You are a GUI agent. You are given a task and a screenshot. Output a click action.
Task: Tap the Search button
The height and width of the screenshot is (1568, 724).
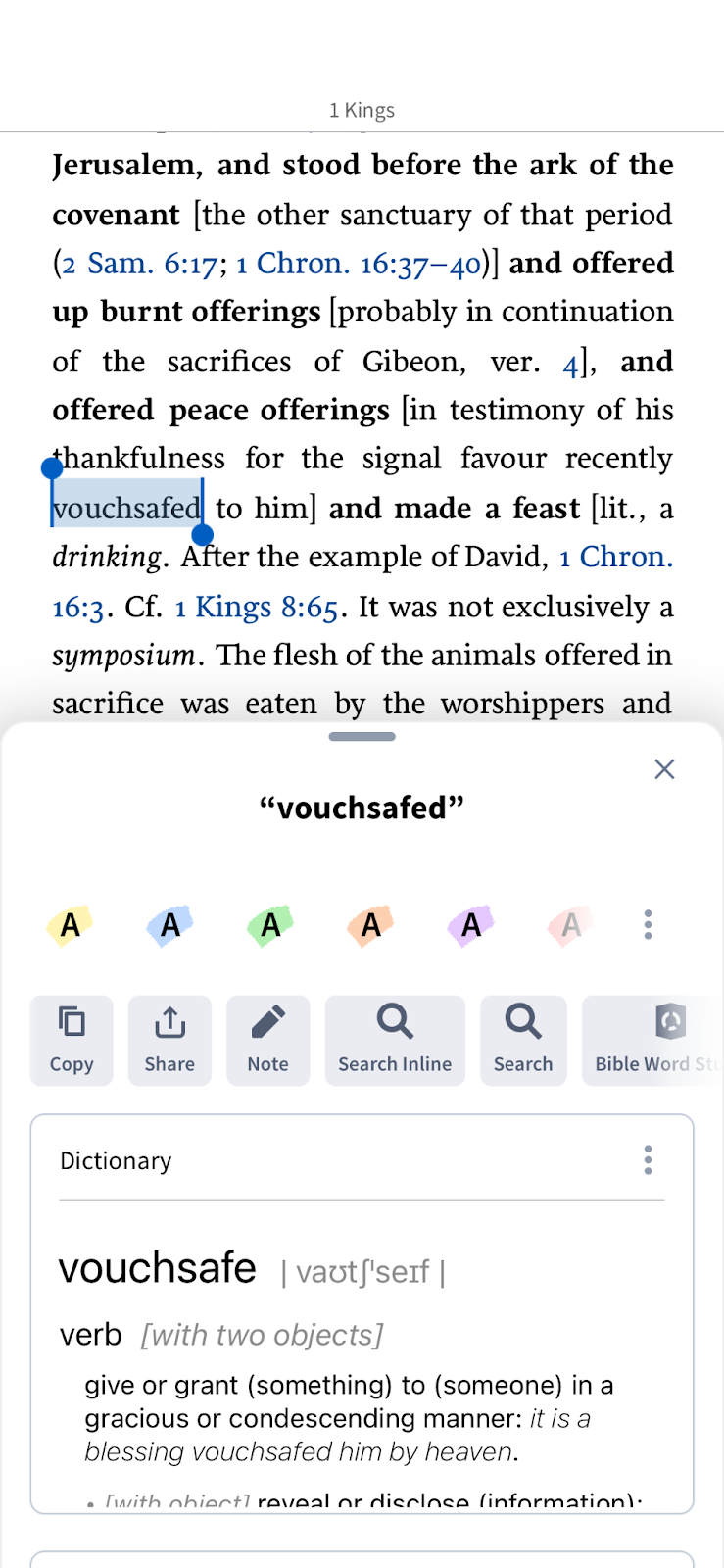[523, 1040]
